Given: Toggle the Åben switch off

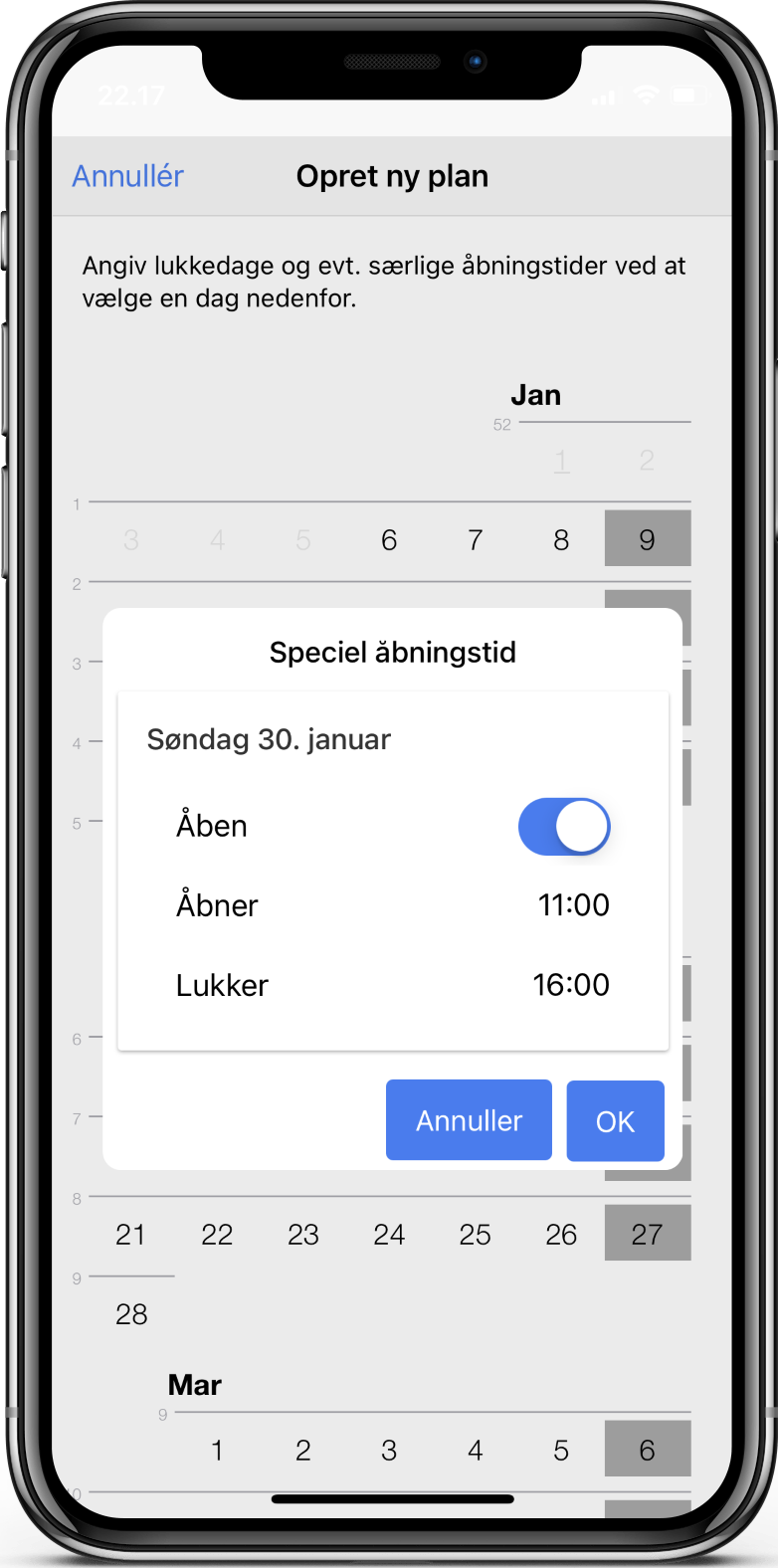Looking at the screenshot, I should tap(564, 826).
